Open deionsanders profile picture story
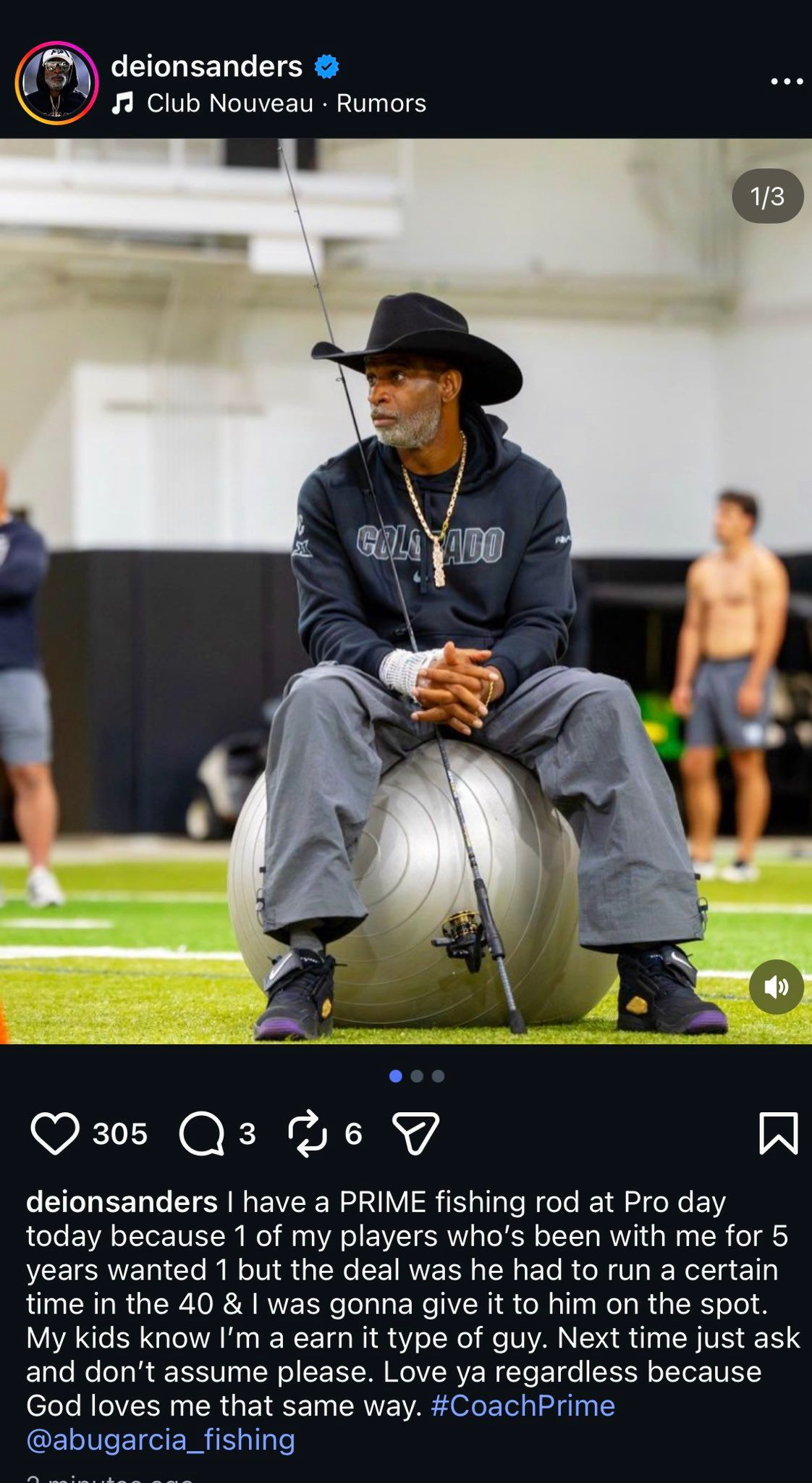The width and height of the screenshot is (812, 1483). click(56, 83)
